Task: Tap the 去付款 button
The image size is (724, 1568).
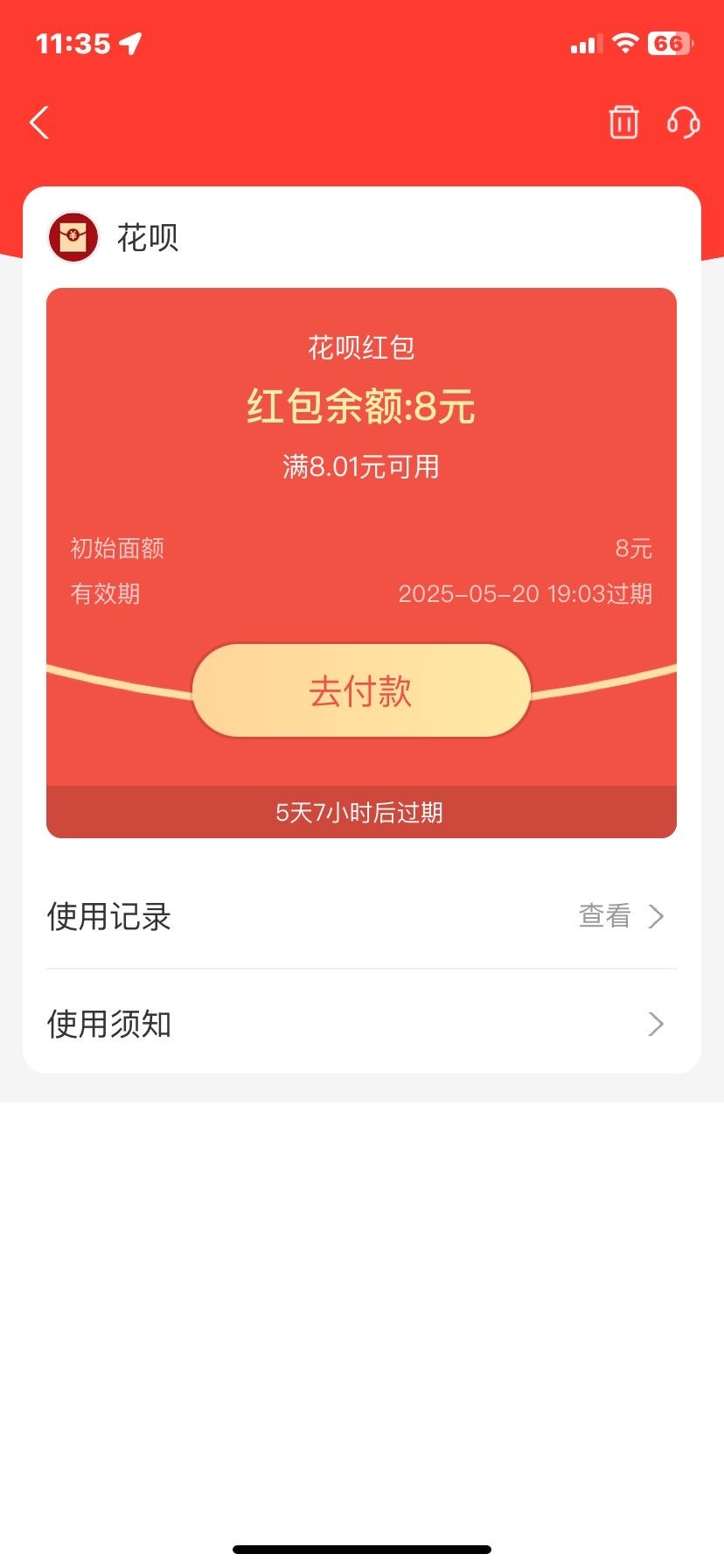Action: coord(361,691)
